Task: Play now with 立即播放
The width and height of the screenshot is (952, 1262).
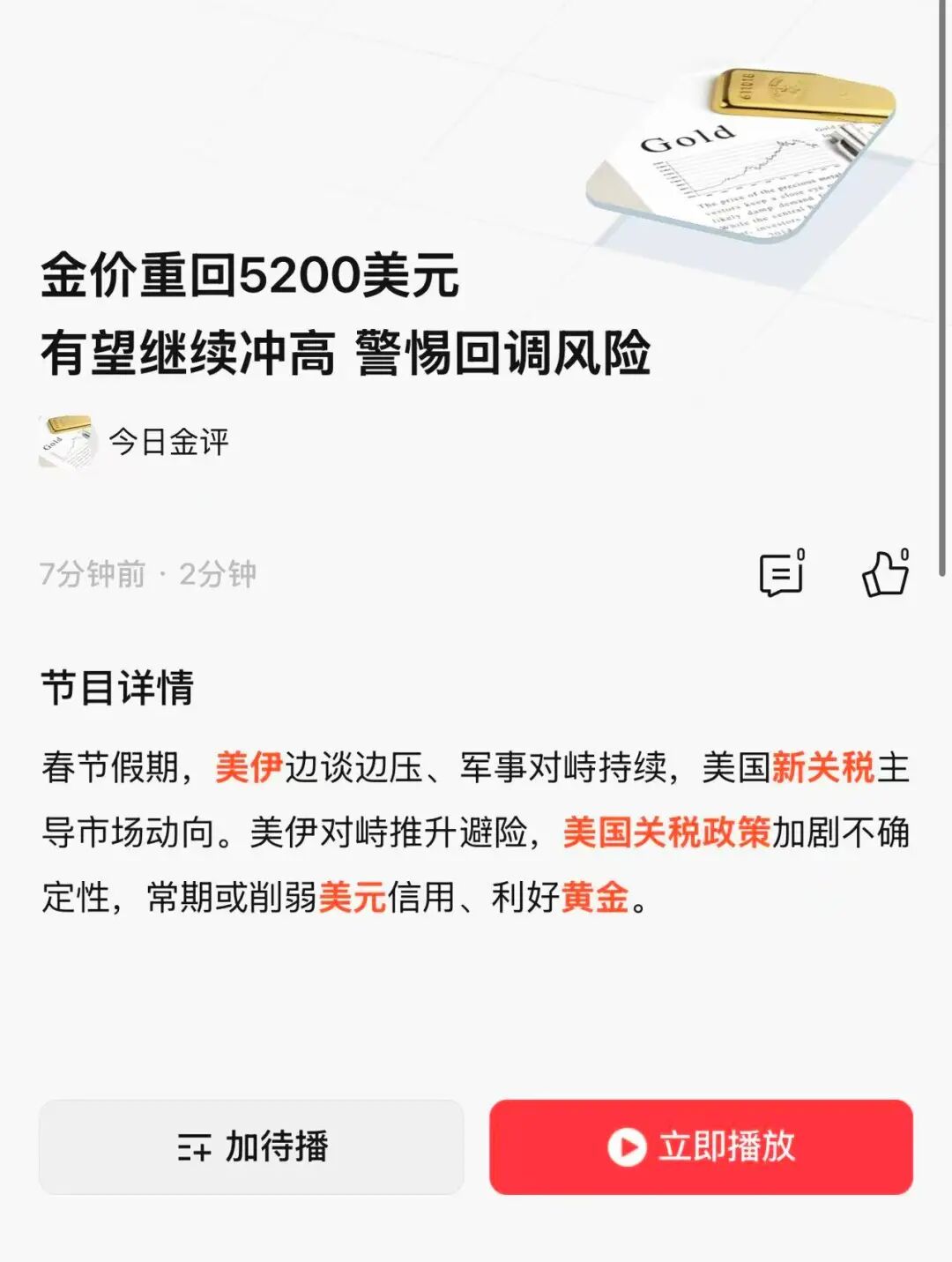Action: [701, 1146]
